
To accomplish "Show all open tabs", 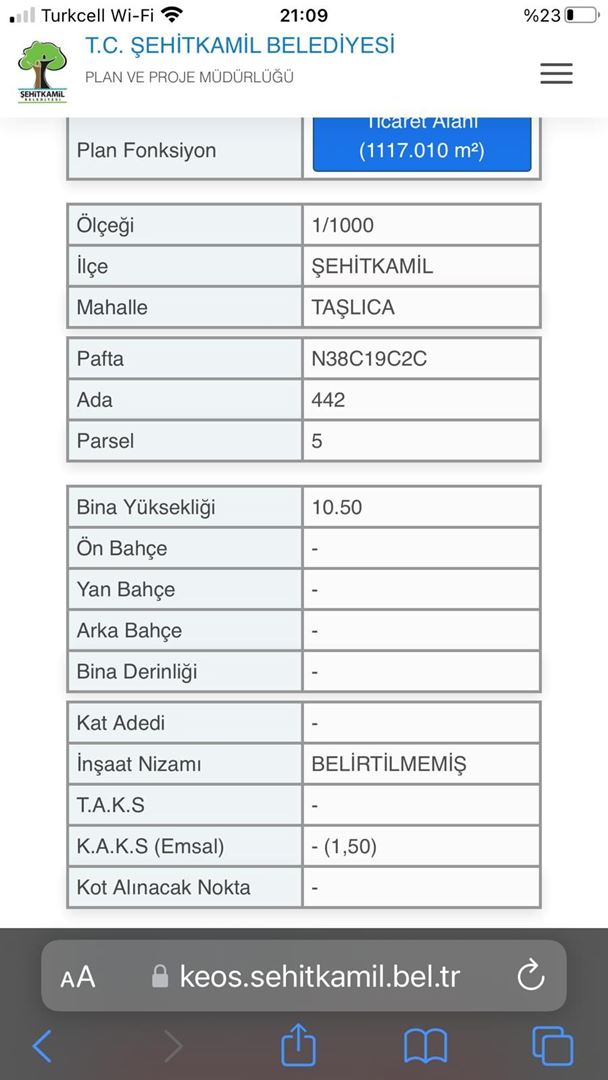I will (x=552, y=1046).
